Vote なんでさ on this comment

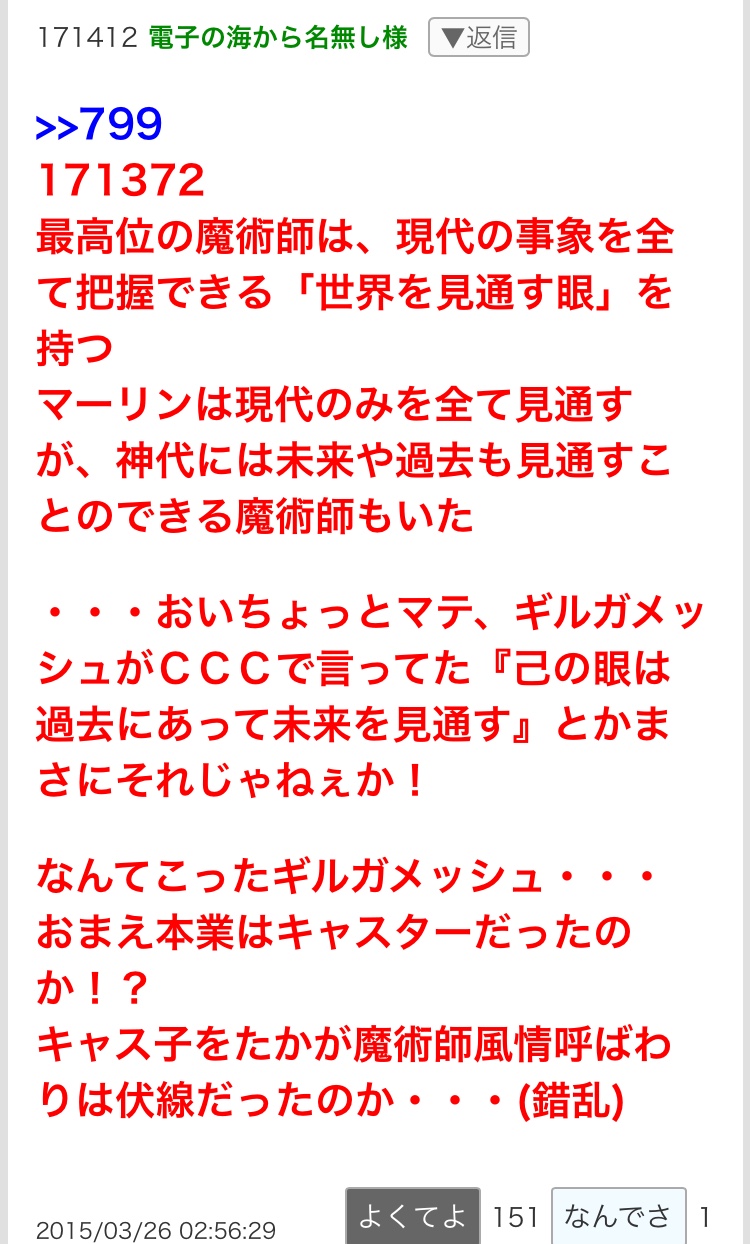(x=618, y=1216)
